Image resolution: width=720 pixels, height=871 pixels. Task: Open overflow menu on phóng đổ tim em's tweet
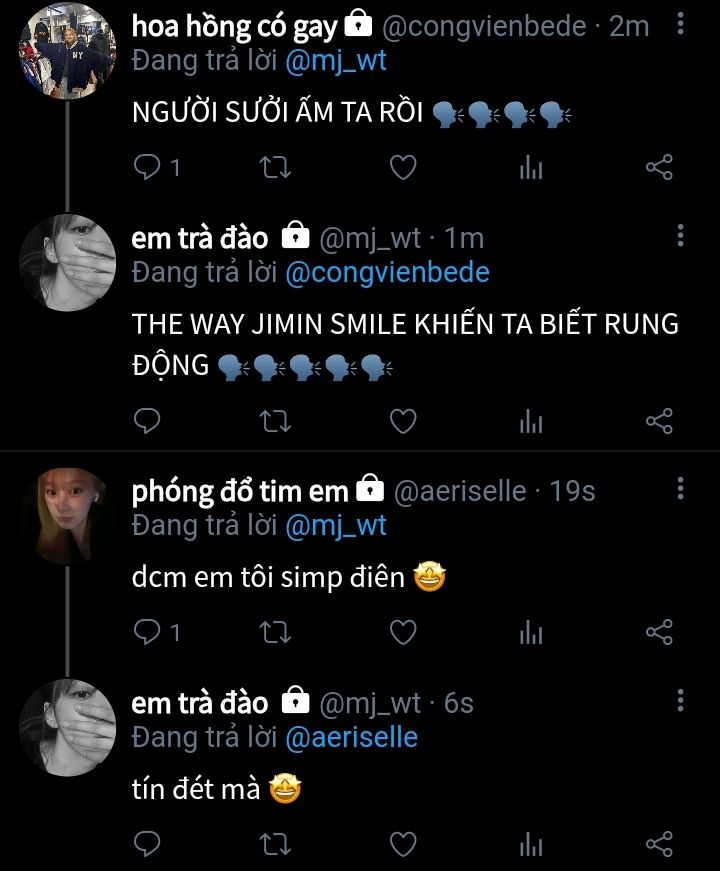pos(680,489)
